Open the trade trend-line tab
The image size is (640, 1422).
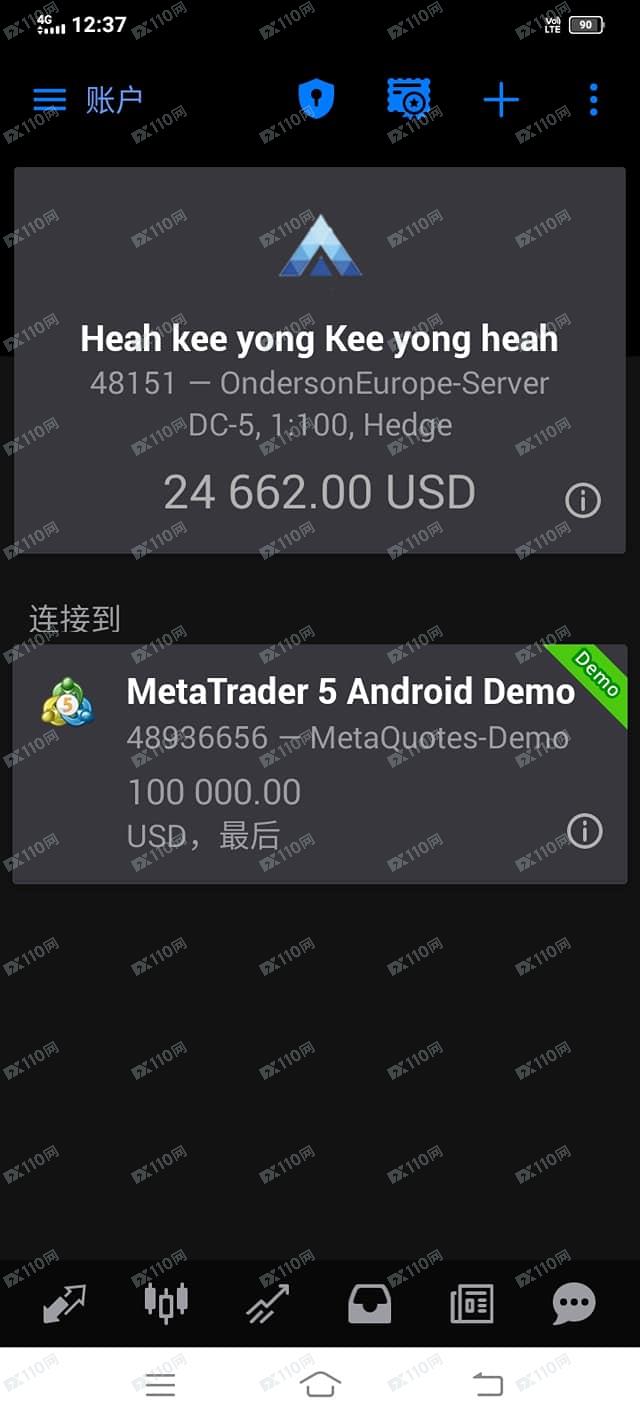(x=268, y=1303)
